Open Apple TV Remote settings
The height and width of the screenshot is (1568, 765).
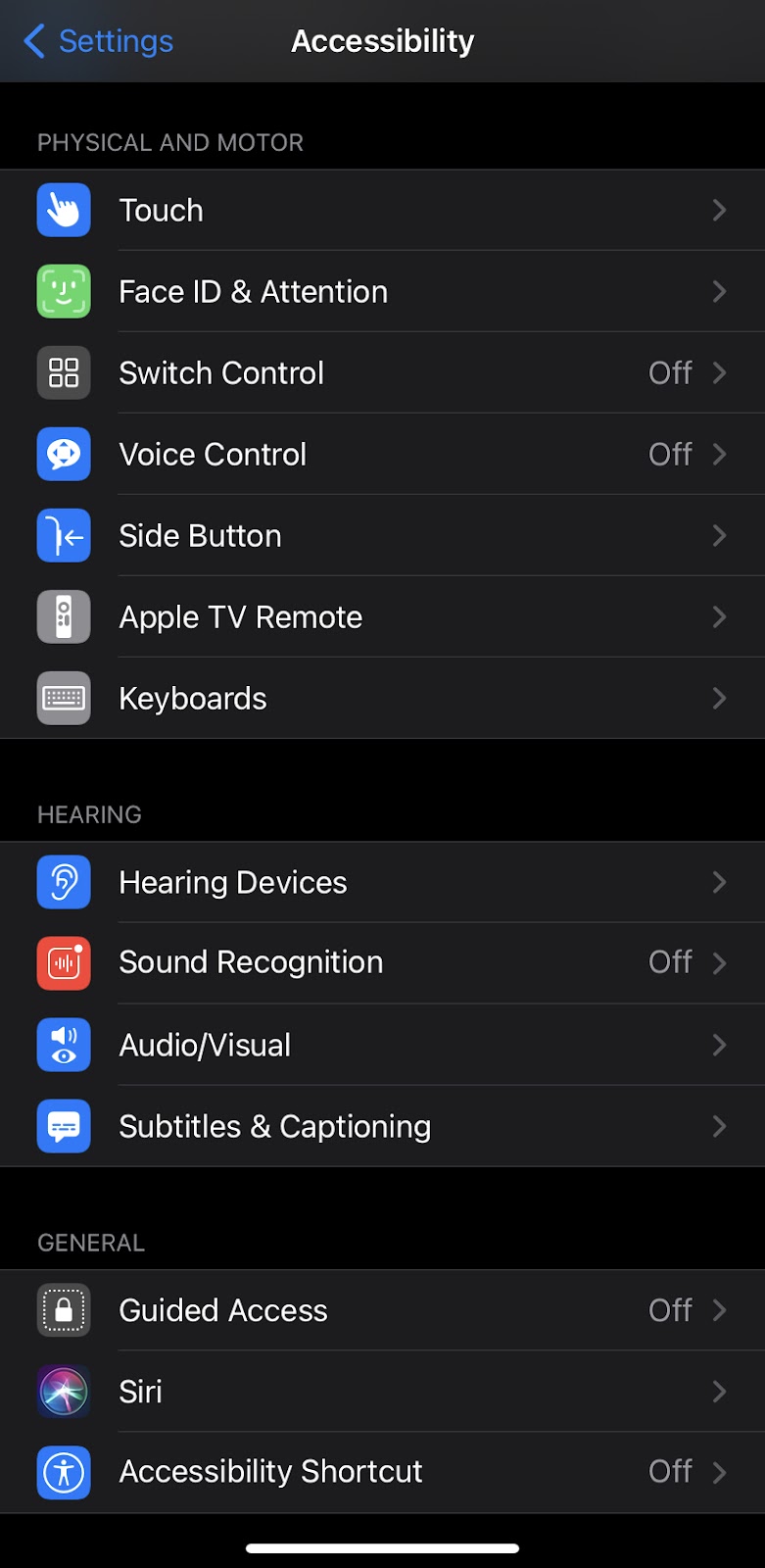[382, 616]
